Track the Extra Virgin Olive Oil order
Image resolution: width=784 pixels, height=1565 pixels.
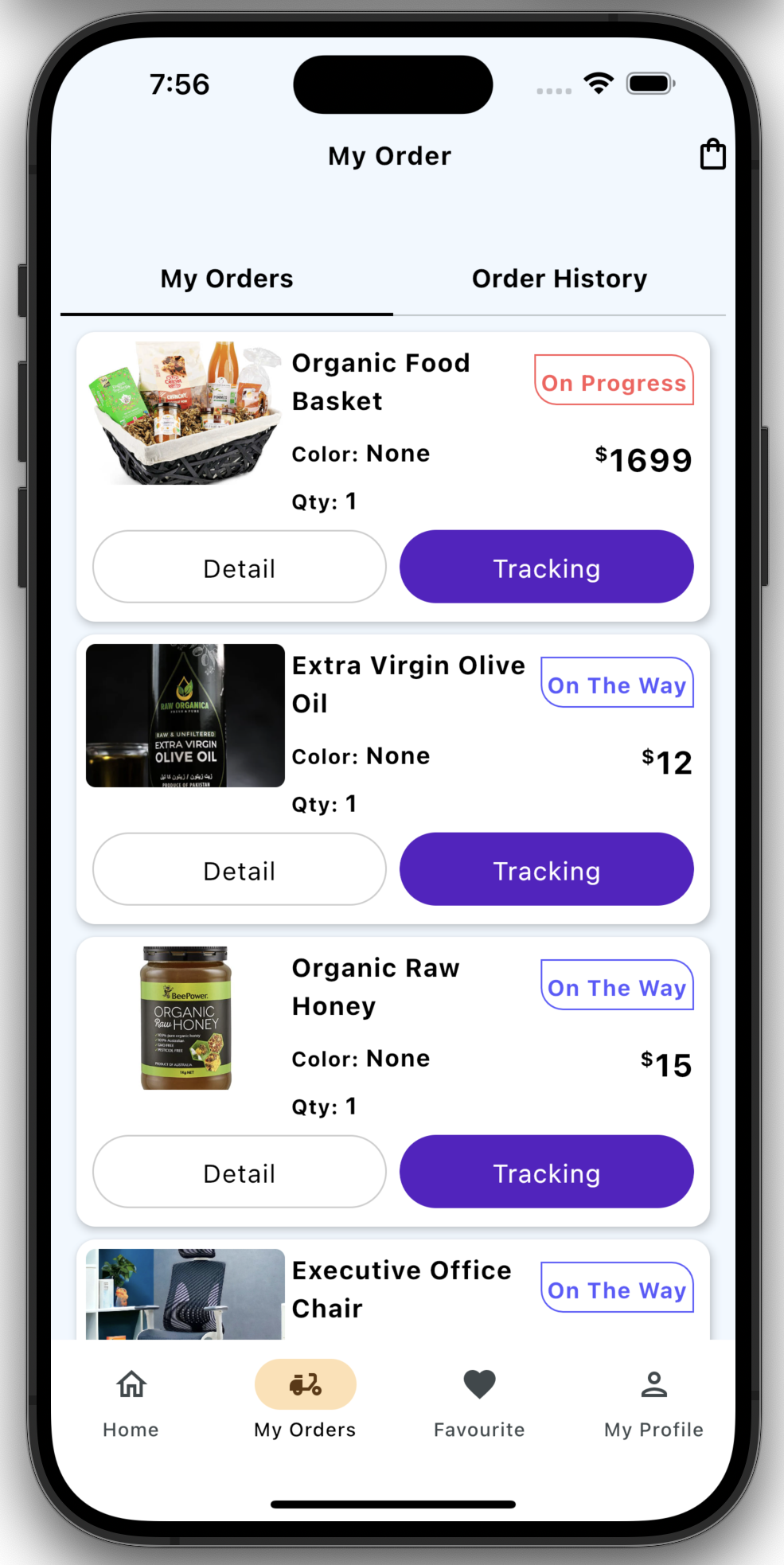tap(546, 870)
